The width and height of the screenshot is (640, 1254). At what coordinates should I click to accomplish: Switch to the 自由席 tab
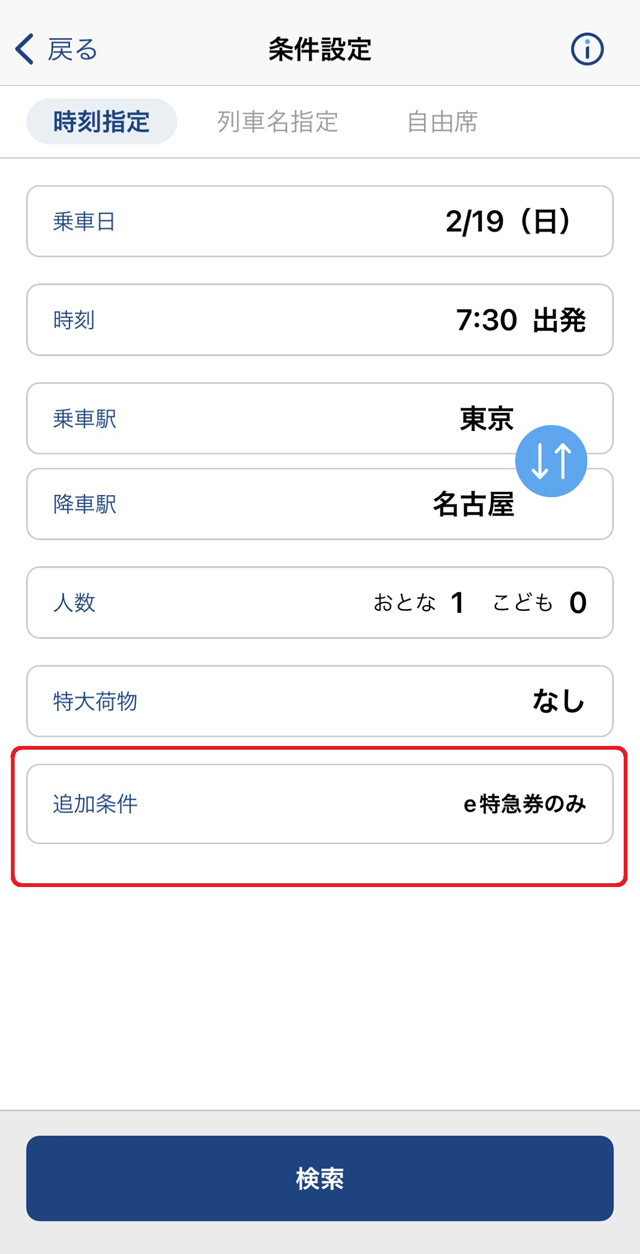(442, 122)
